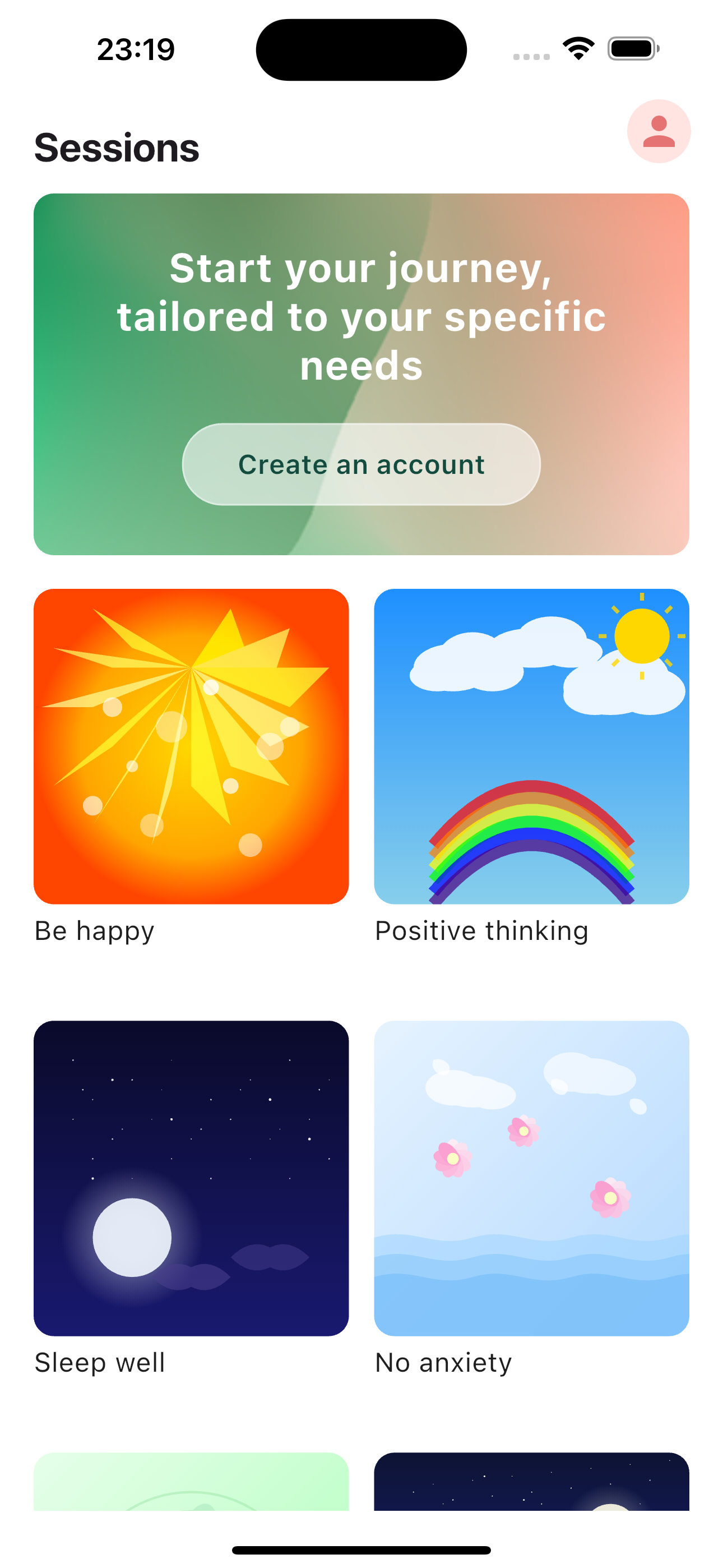Open the Be happy session

[191, 746]
